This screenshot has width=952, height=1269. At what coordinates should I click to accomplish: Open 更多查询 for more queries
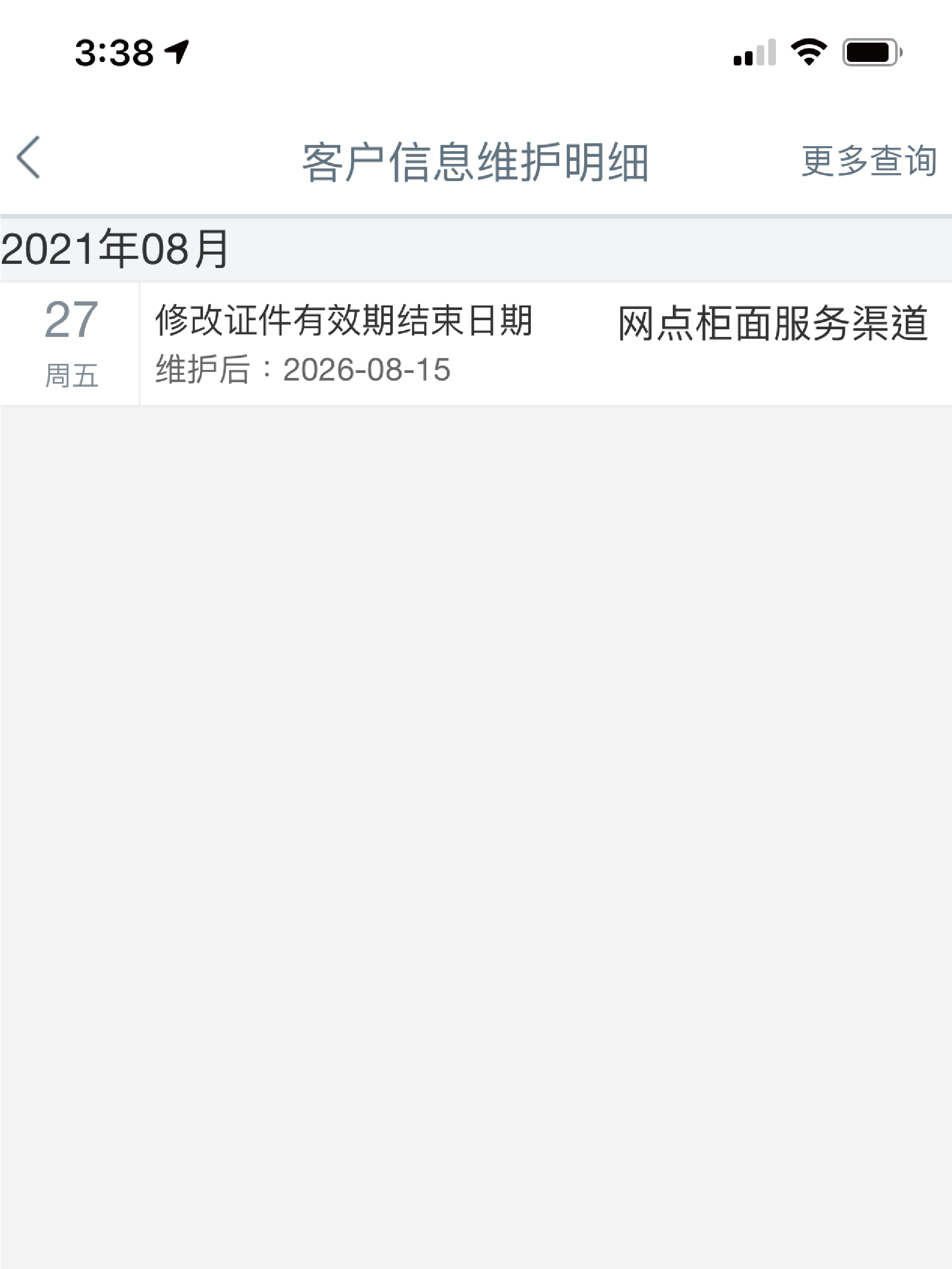tap(868, 161)
